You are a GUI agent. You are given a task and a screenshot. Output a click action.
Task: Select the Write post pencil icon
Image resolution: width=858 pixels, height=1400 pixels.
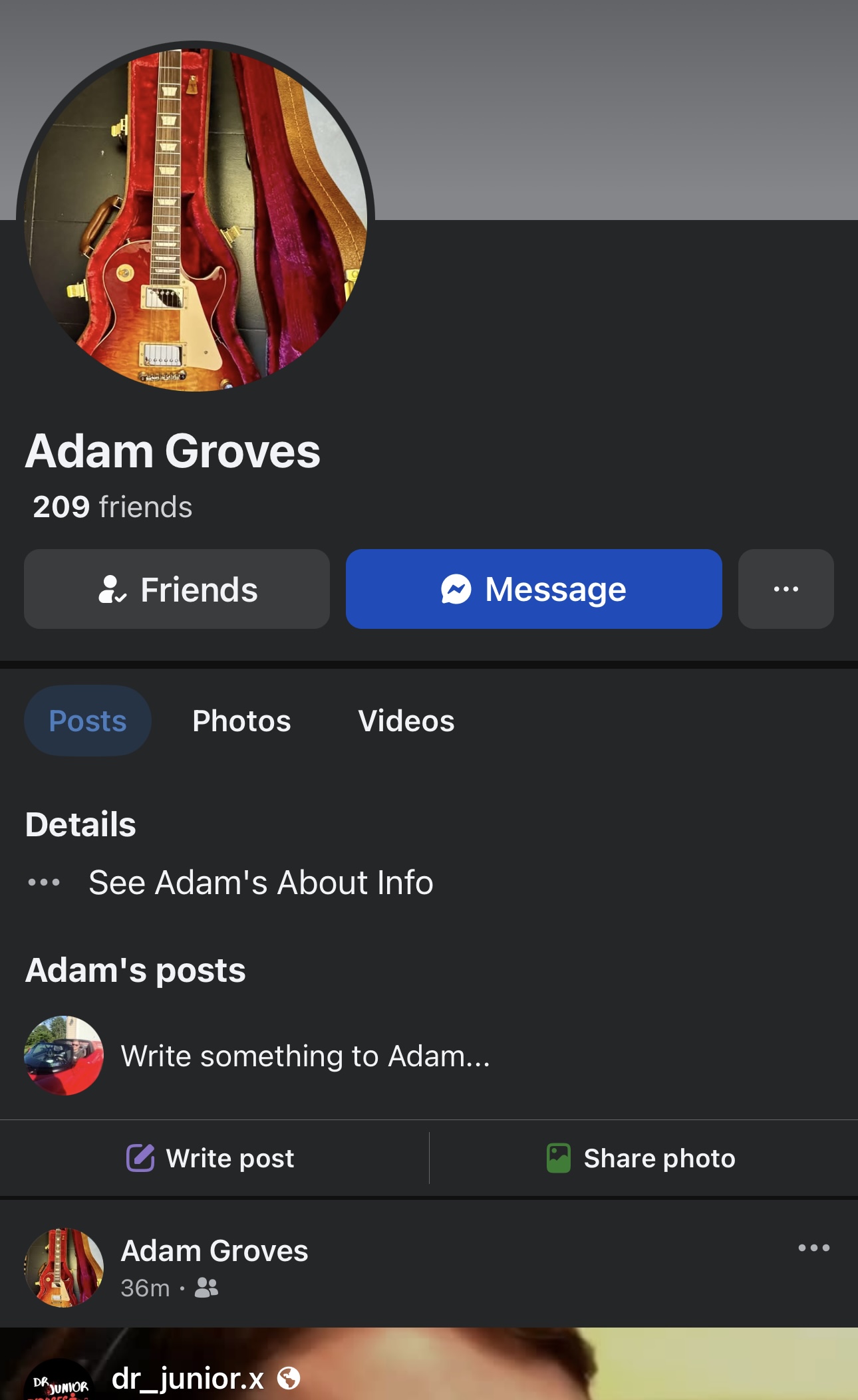tap(140, 1158)
